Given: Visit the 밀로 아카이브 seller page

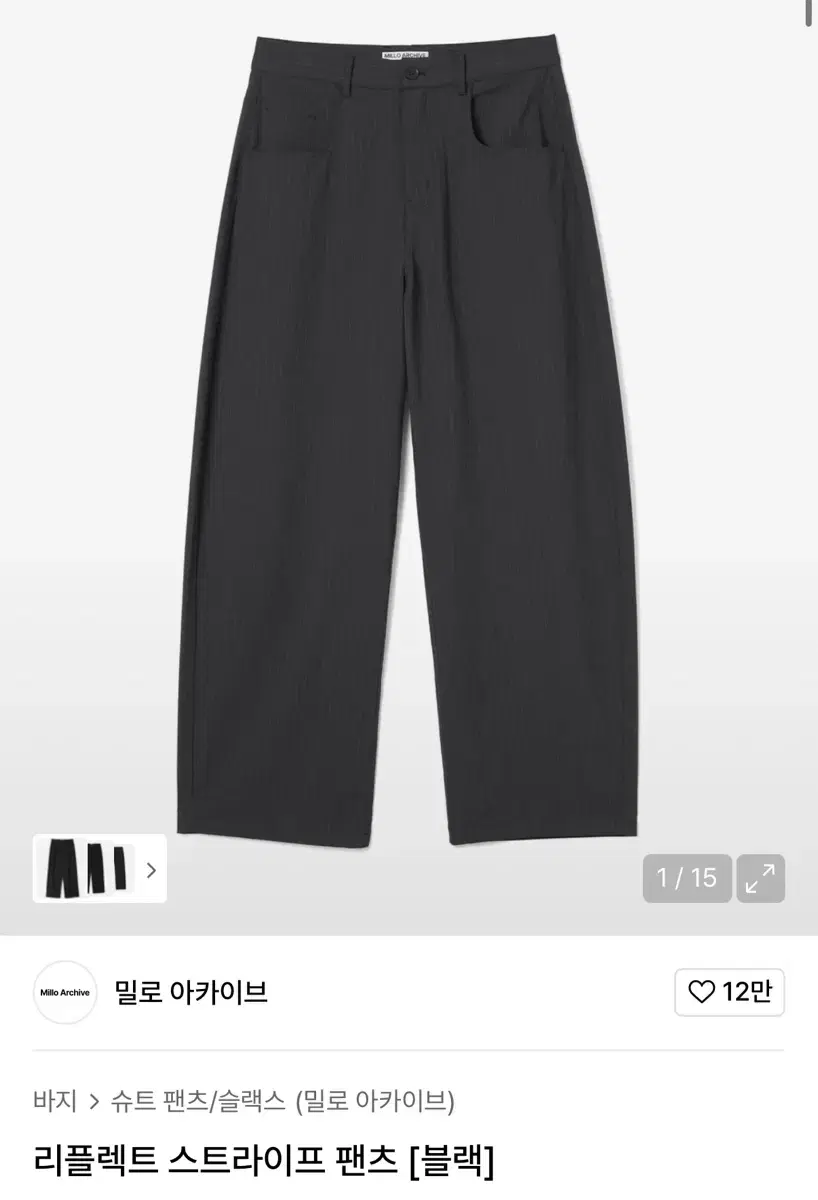Looking at the screenshot, I should [190, 993].
